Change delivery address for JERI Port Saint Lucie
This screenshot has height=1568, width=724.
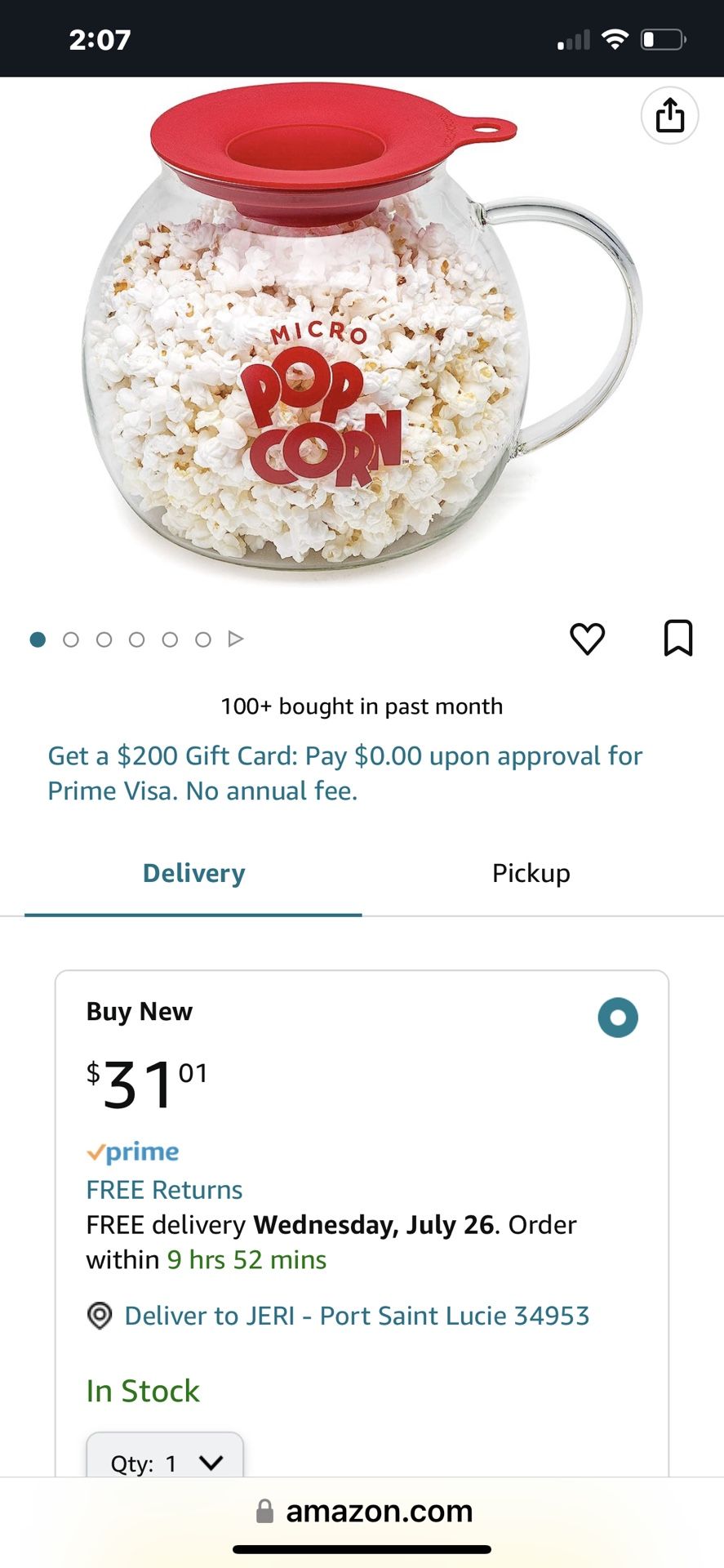pos(356,1316)
